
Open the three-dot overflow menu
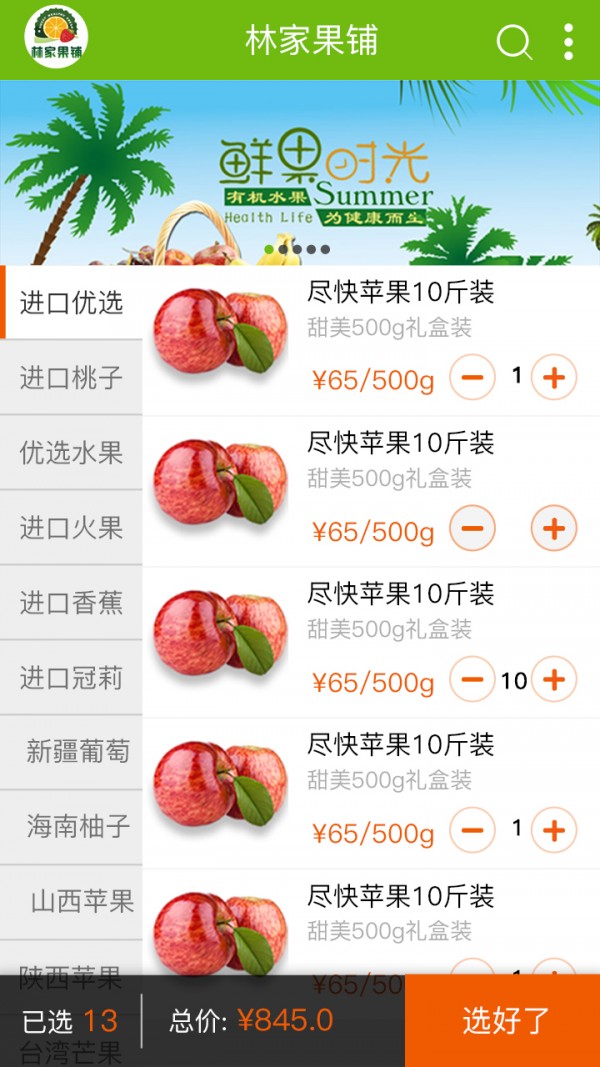pos(568,42)
